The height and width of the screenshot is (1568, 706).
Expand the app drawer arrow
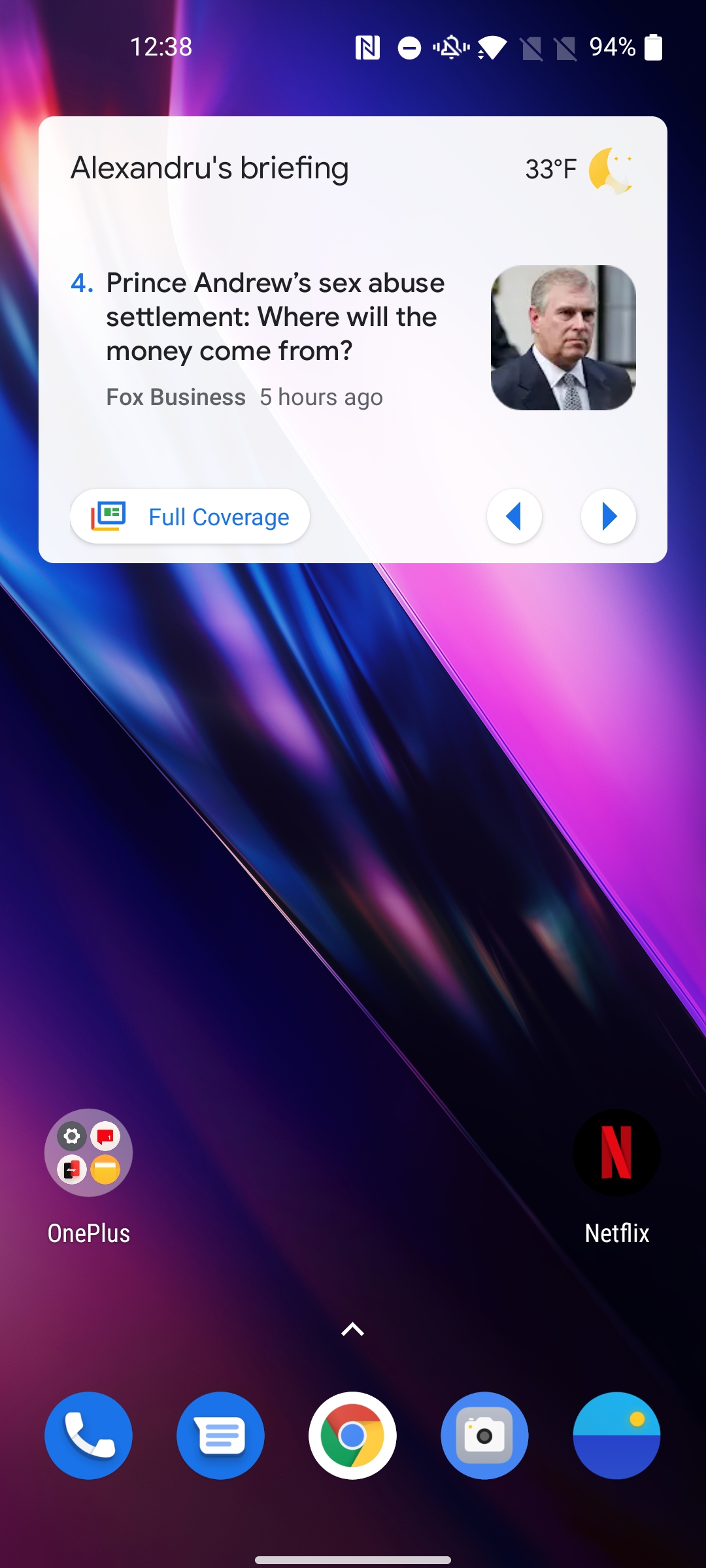click(353, 1330)
